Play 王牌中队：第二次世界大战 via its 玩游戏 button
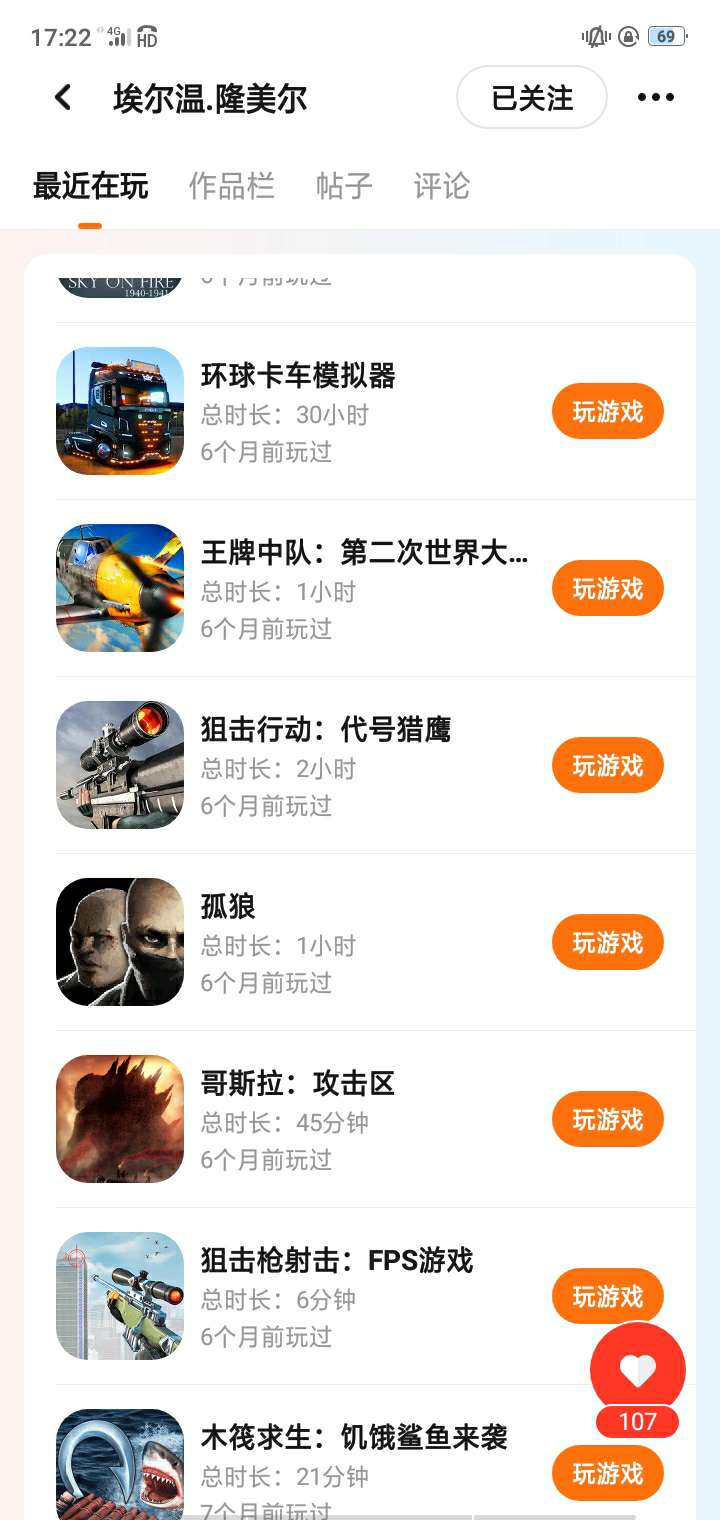720x1520 pixels. coord(607,588)
